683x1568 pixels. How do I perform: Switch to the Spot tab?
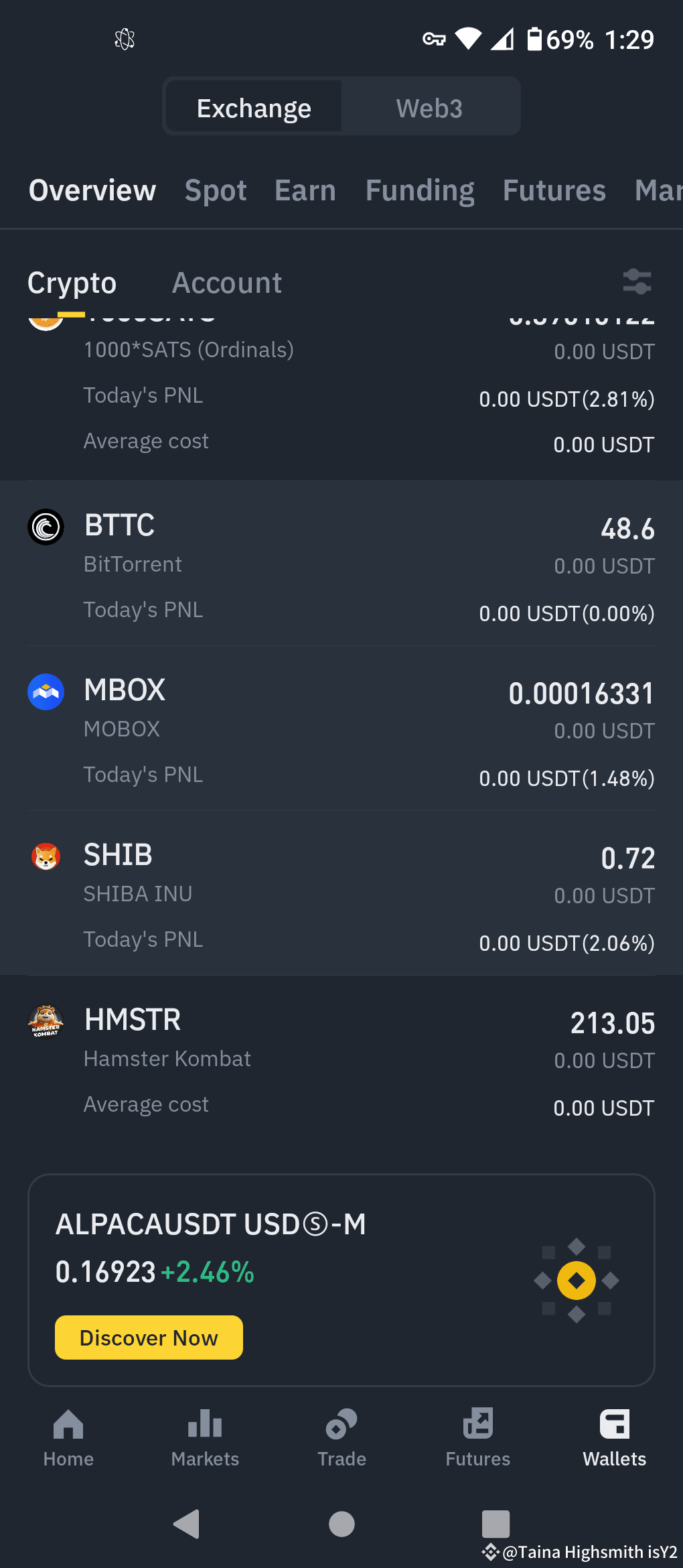coord(216,190)
